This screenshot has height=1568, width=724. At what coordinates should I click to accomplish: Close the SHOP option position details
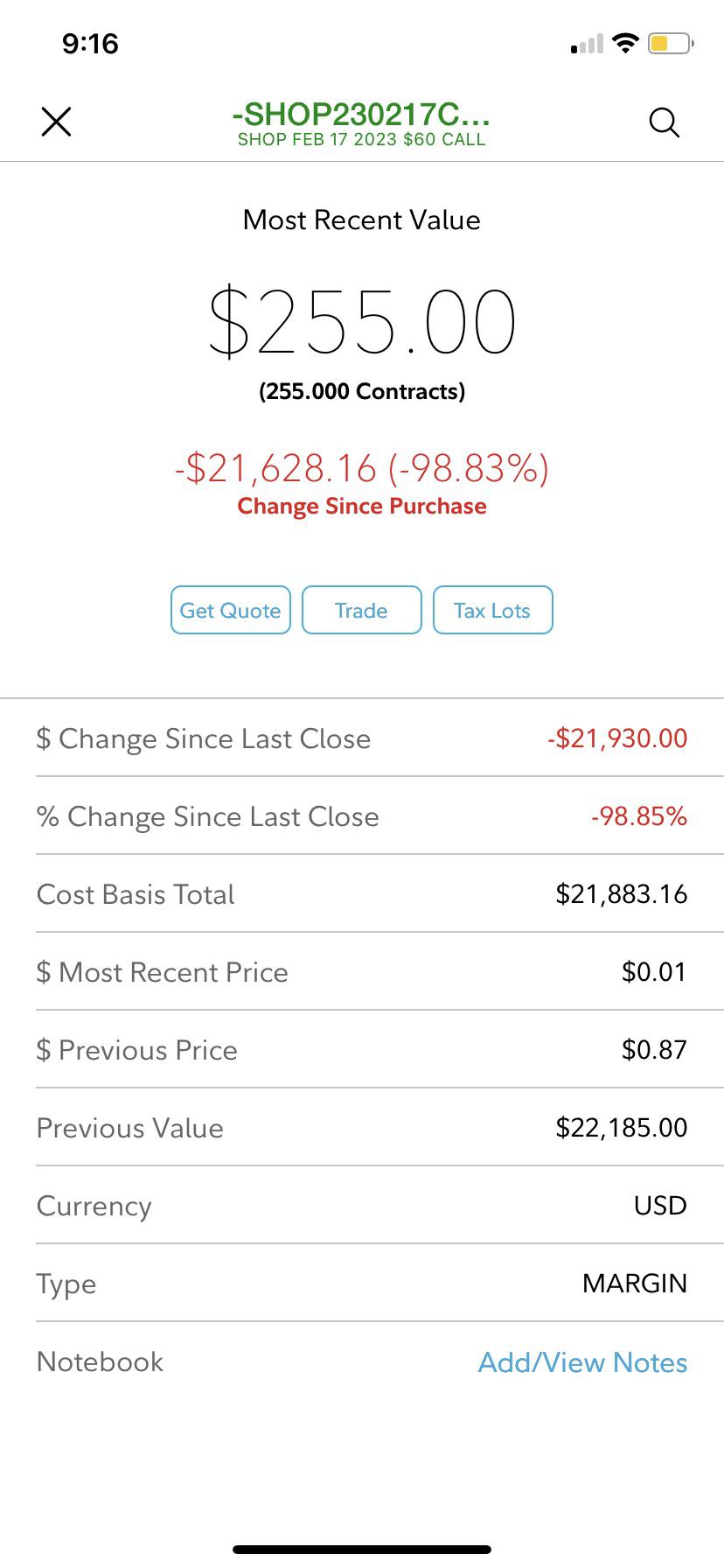pyautogui.click(x=56, y=122)
